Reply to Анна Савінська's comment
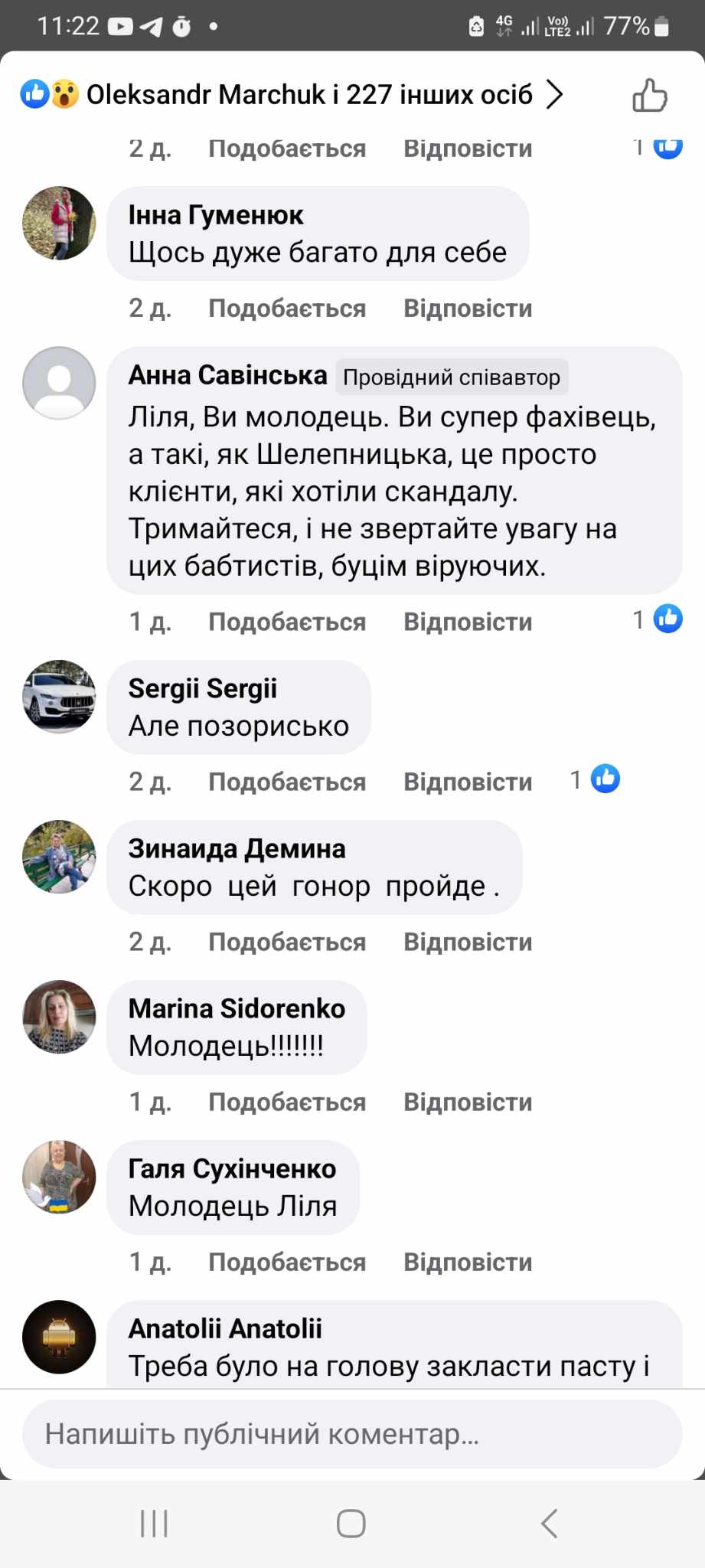Screen dimensions: 705x1568 (x=467, y=622)
